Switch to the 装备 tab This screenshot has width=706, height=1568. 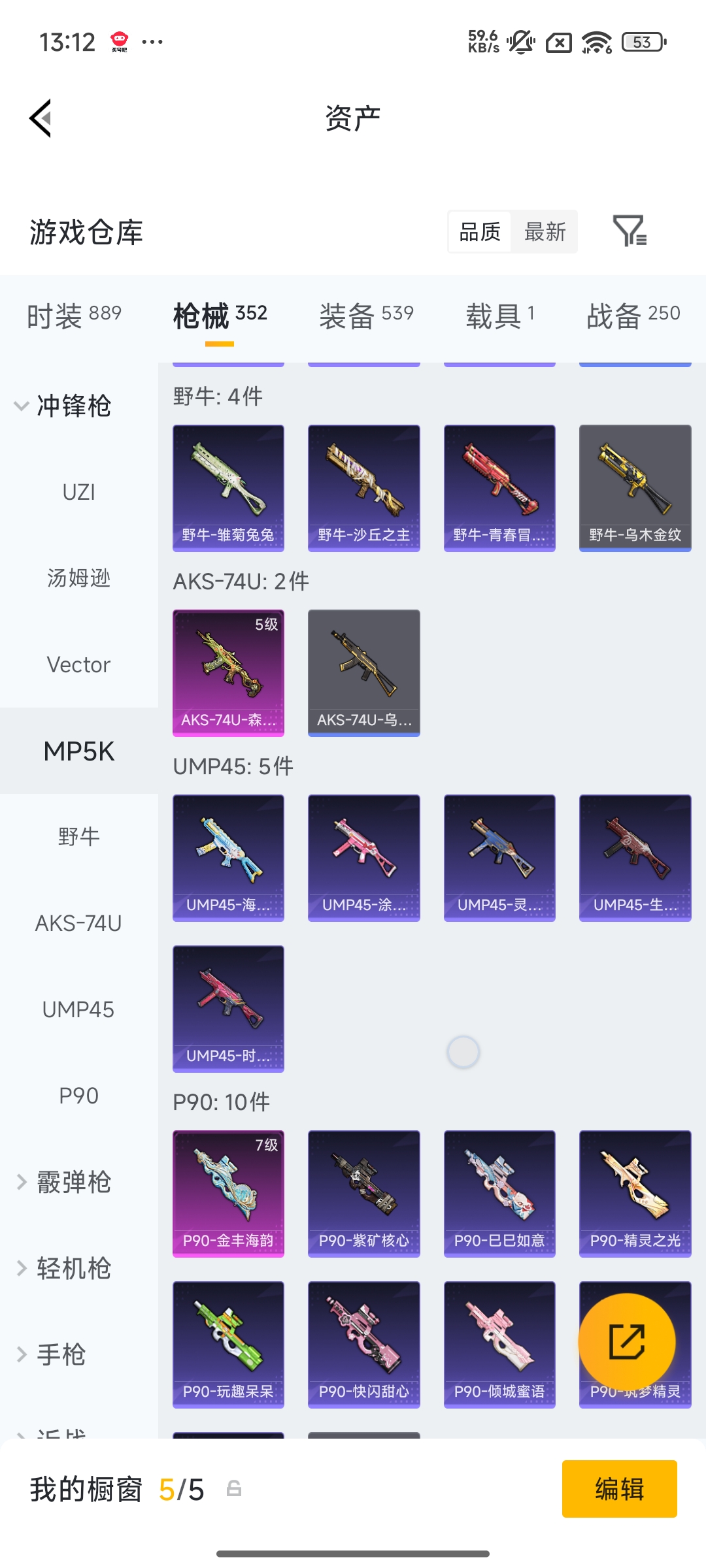366,316
